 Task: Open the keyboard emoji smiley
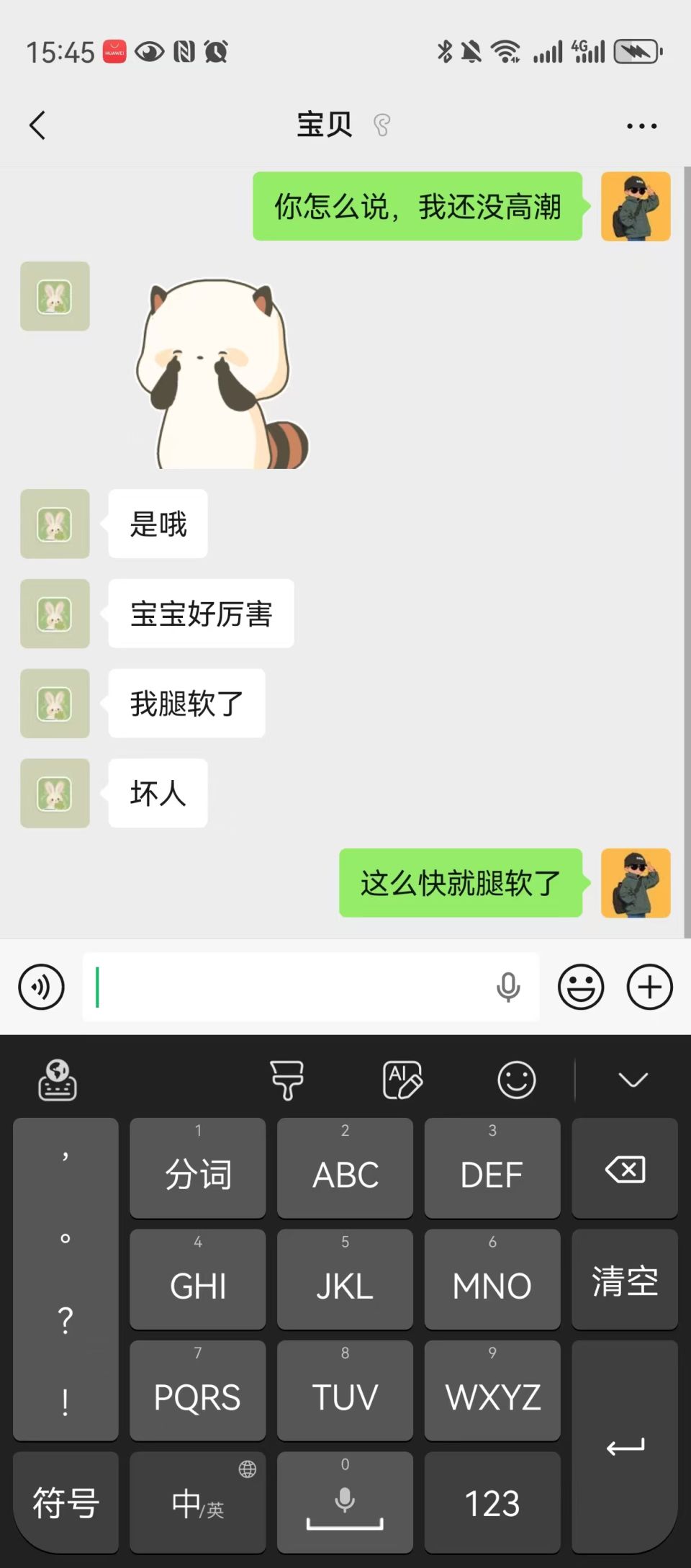(517, 1080)
